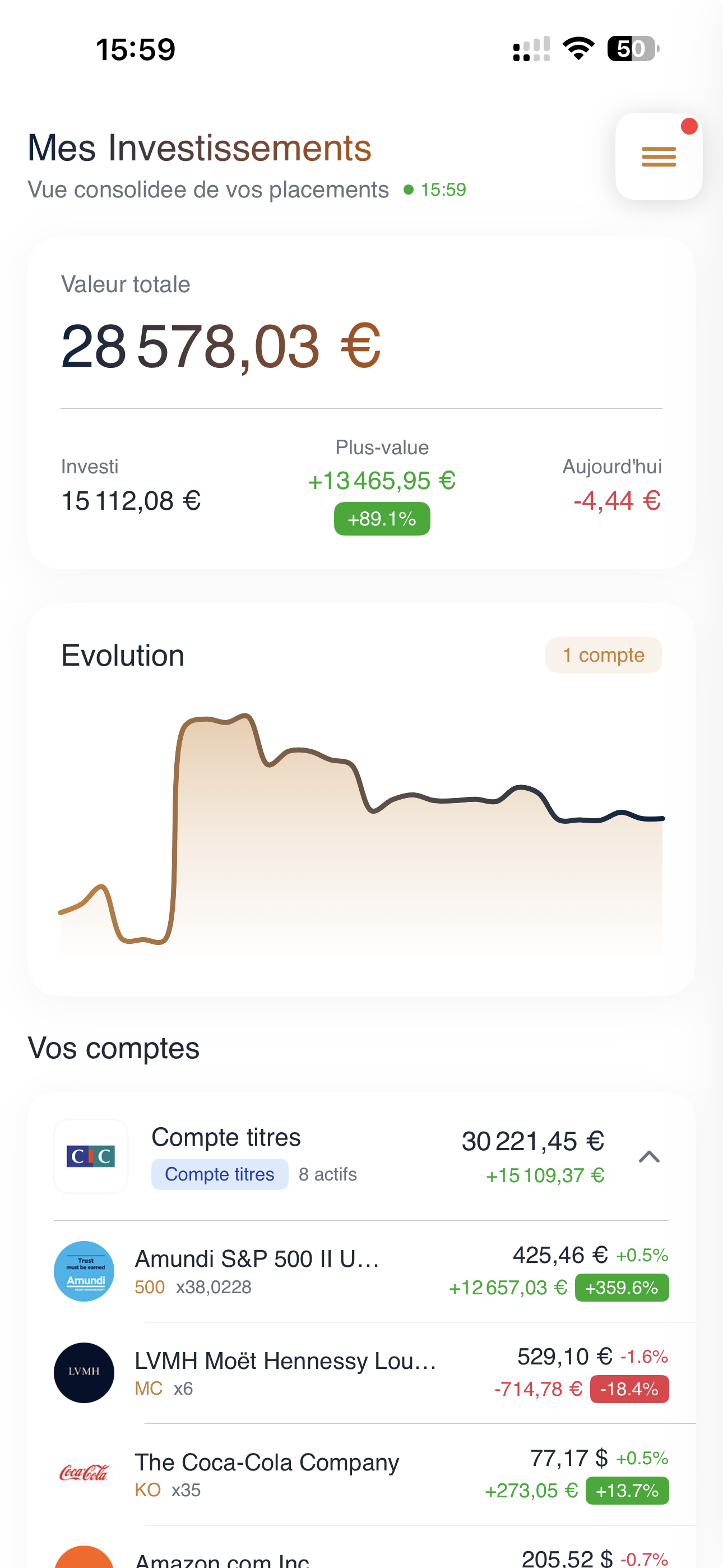Image resolution: width=723 pixels, height=1568 pixels.
Task: Select the 'Evolution' section header
Action: pos(122,655)
